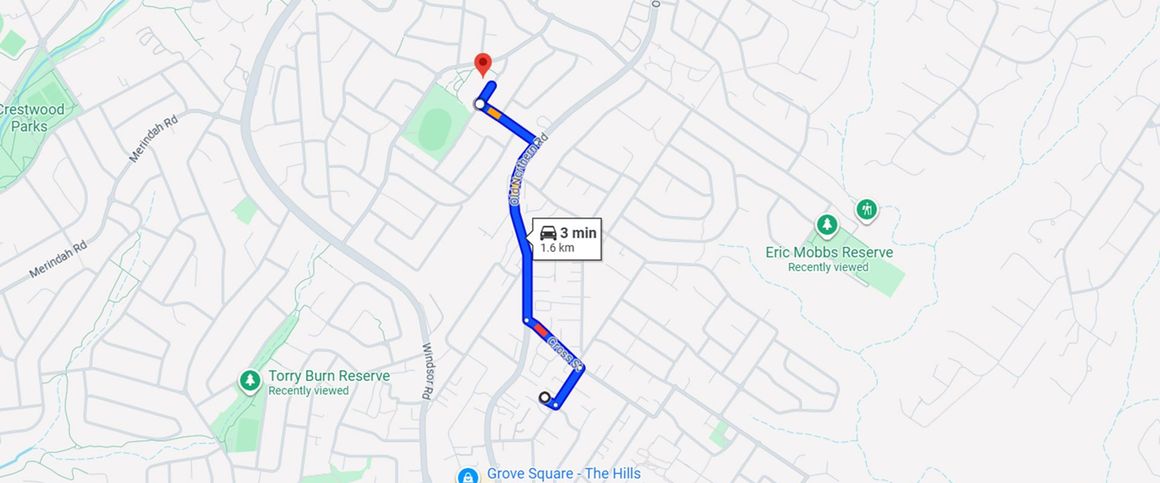This screenshot has height=483, width=1160.
Task: Select Grove Square - The Hills marker
Action: (467, 476)
